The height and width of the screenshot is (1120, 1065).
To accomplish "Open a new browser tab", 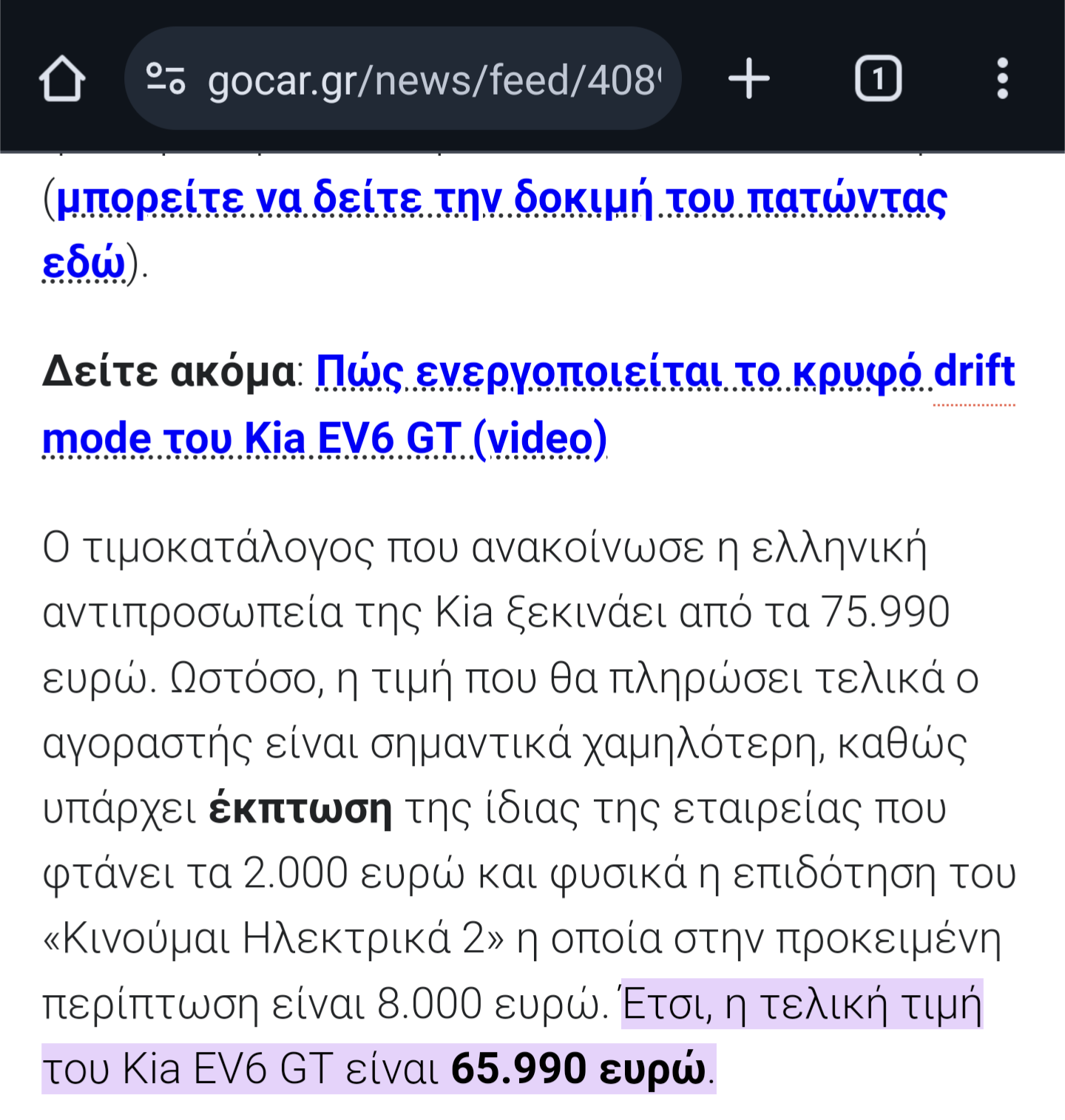I will (x=748, y=79).
